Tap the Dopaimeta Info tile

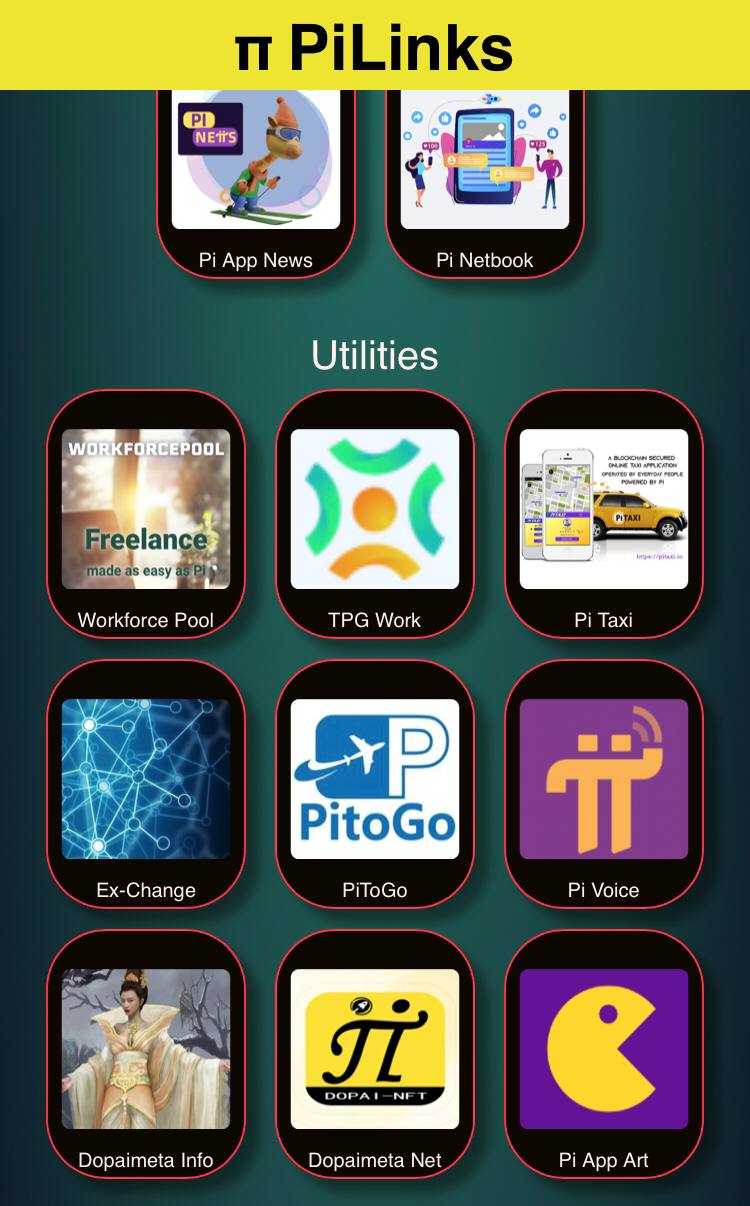[x=146, y=1050]
